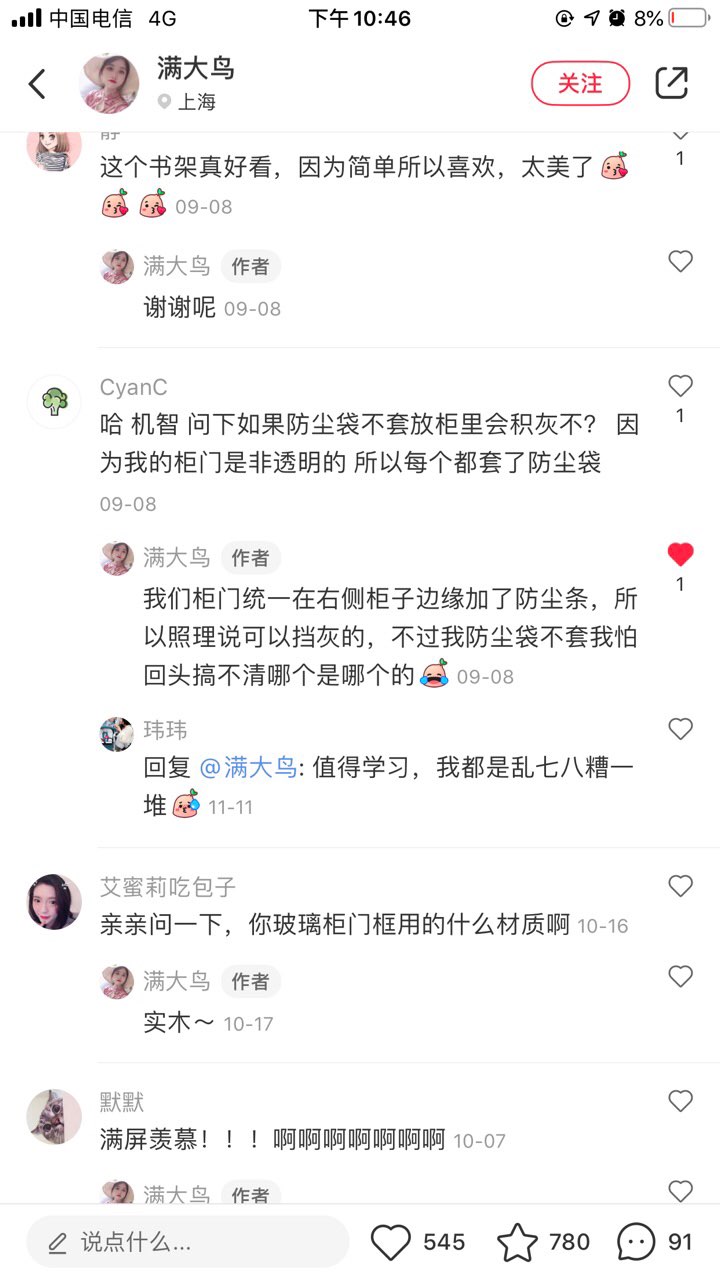720x1280 pixels.
Task: Go back using the top-left arrow
Action: [x=38, y=84]
